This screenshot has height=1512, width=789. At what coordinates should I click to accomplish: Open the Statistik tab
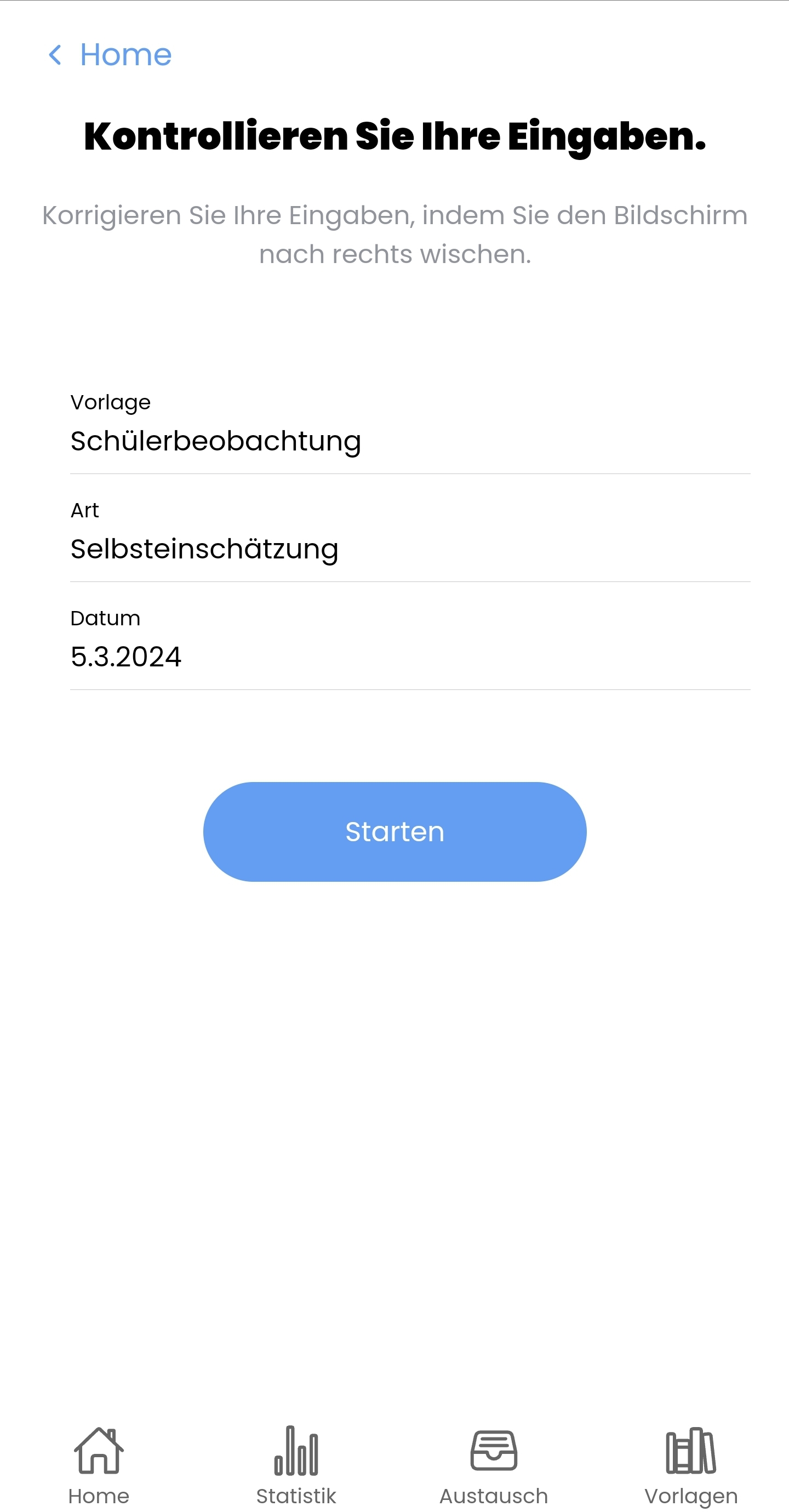pyautogui.click(x=296, y=1465)
